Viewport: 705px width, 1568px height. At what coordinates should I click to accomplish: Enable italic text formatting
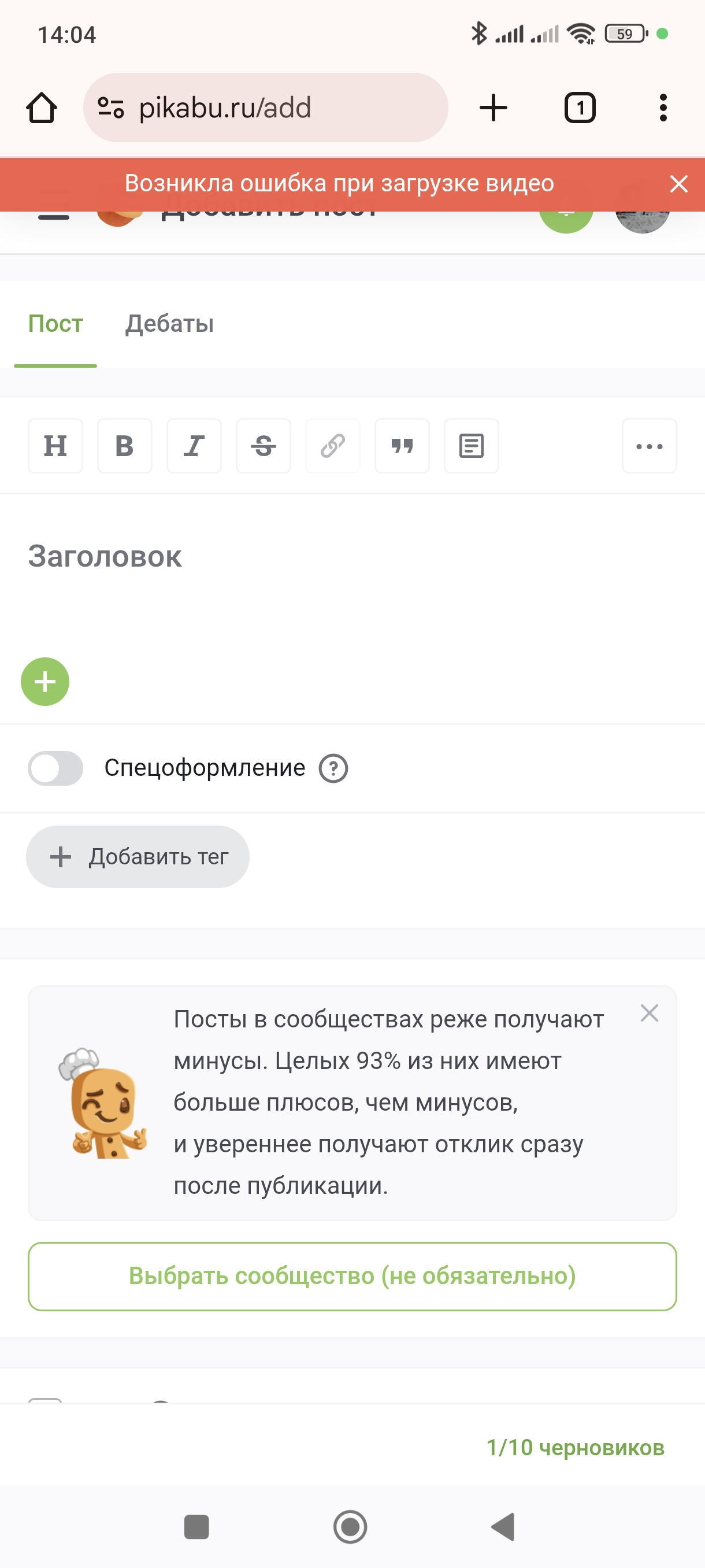194,446
